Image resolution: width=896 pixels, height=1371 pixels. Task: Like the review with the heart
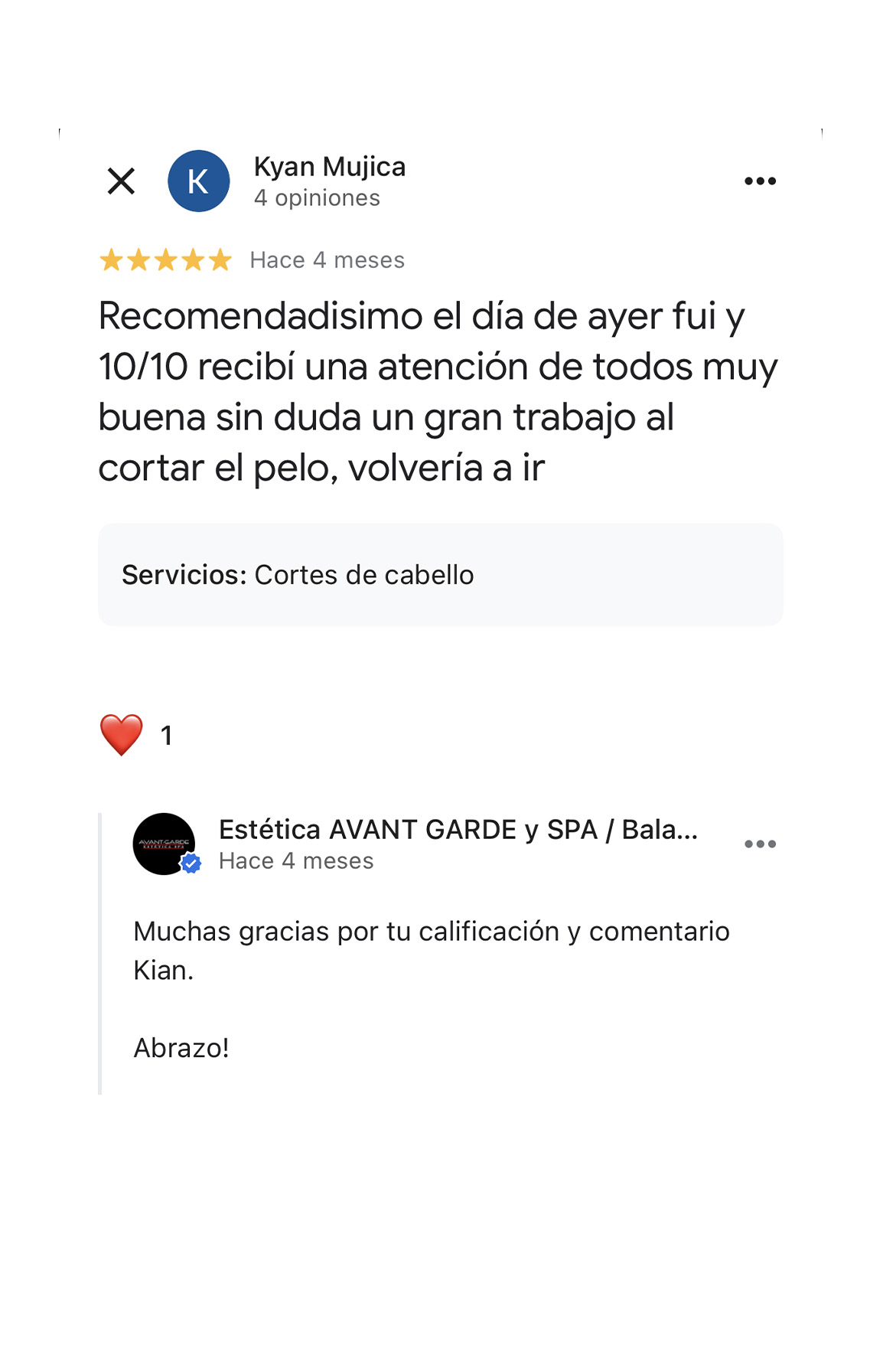tap(122, 735)
